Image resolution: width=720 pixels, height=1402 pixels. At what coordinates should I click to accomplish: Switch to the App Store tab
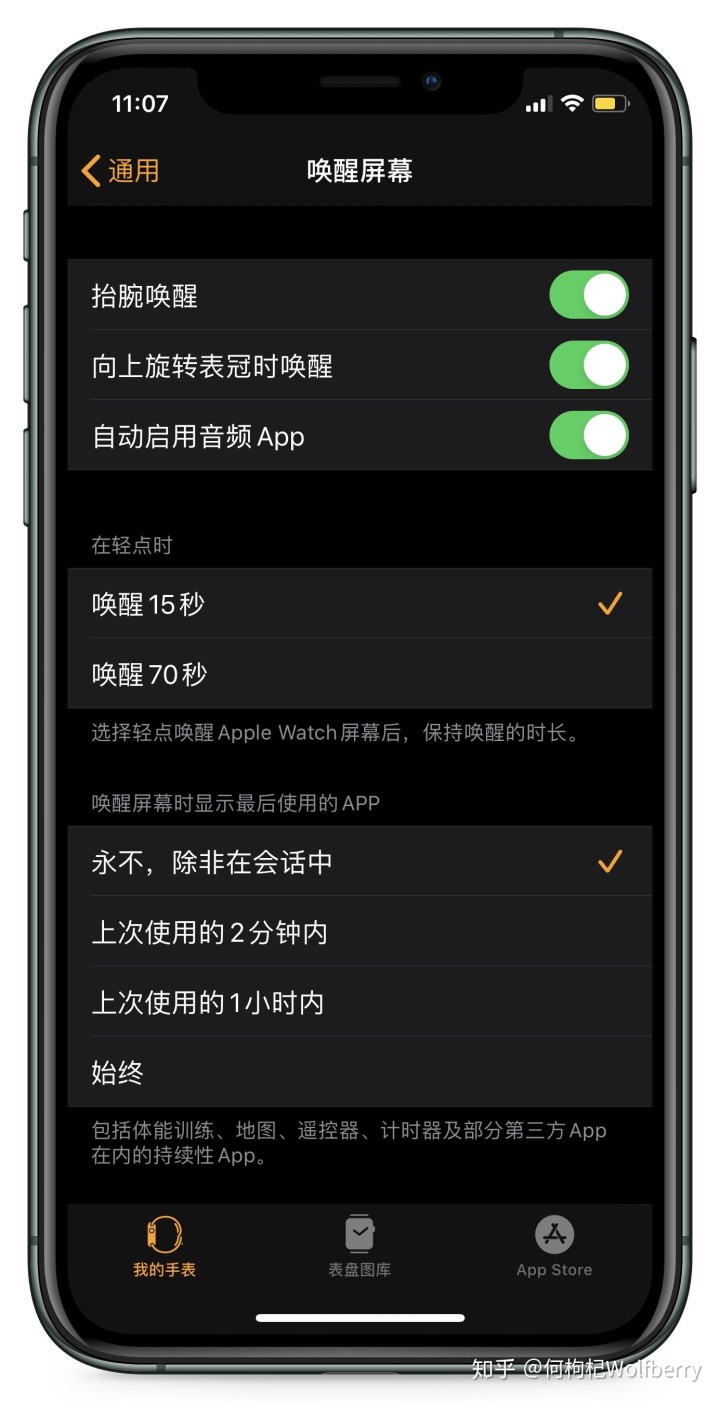(554, 1247)
